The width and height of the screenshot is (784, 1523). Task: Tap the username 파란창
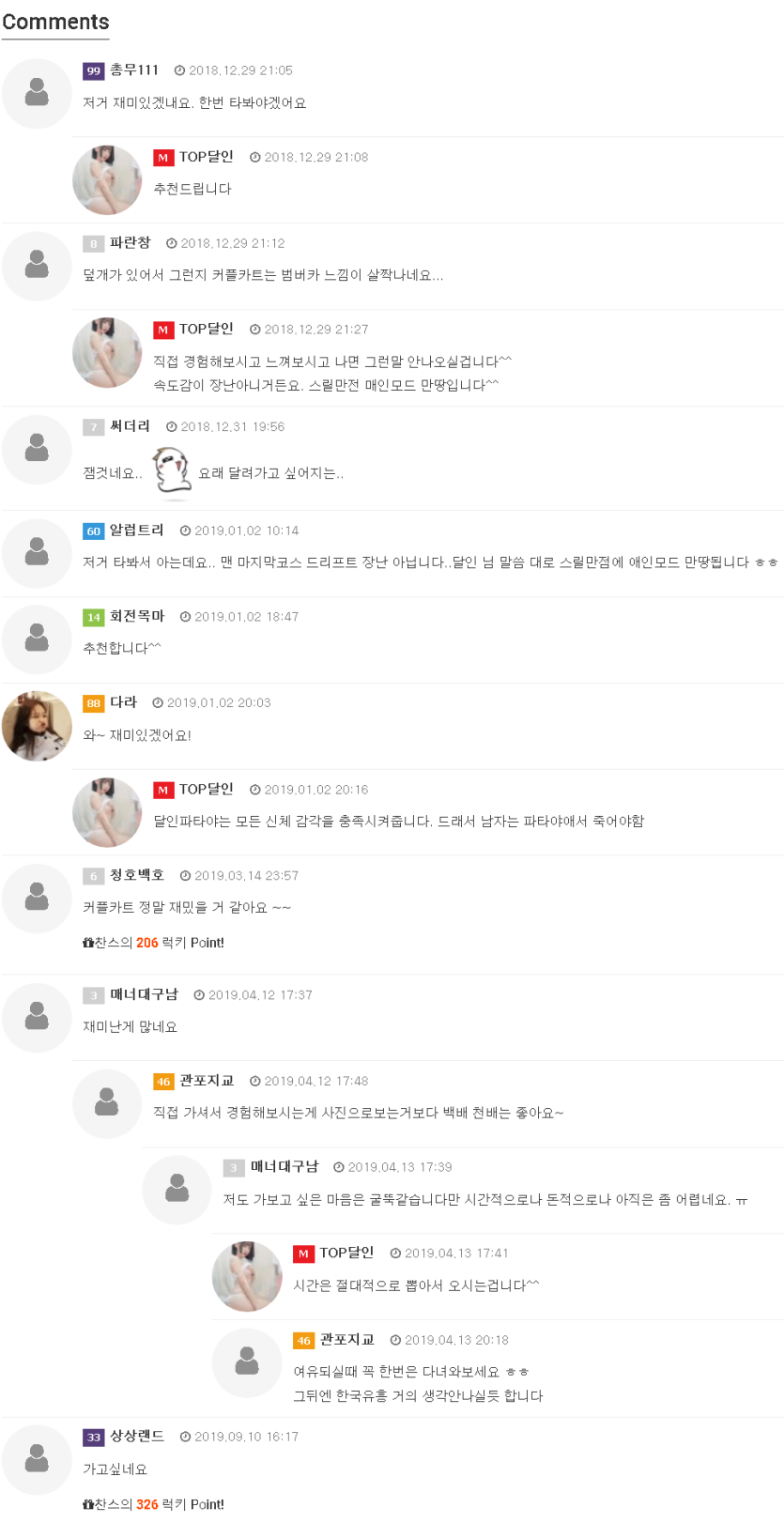pos(130,243)
